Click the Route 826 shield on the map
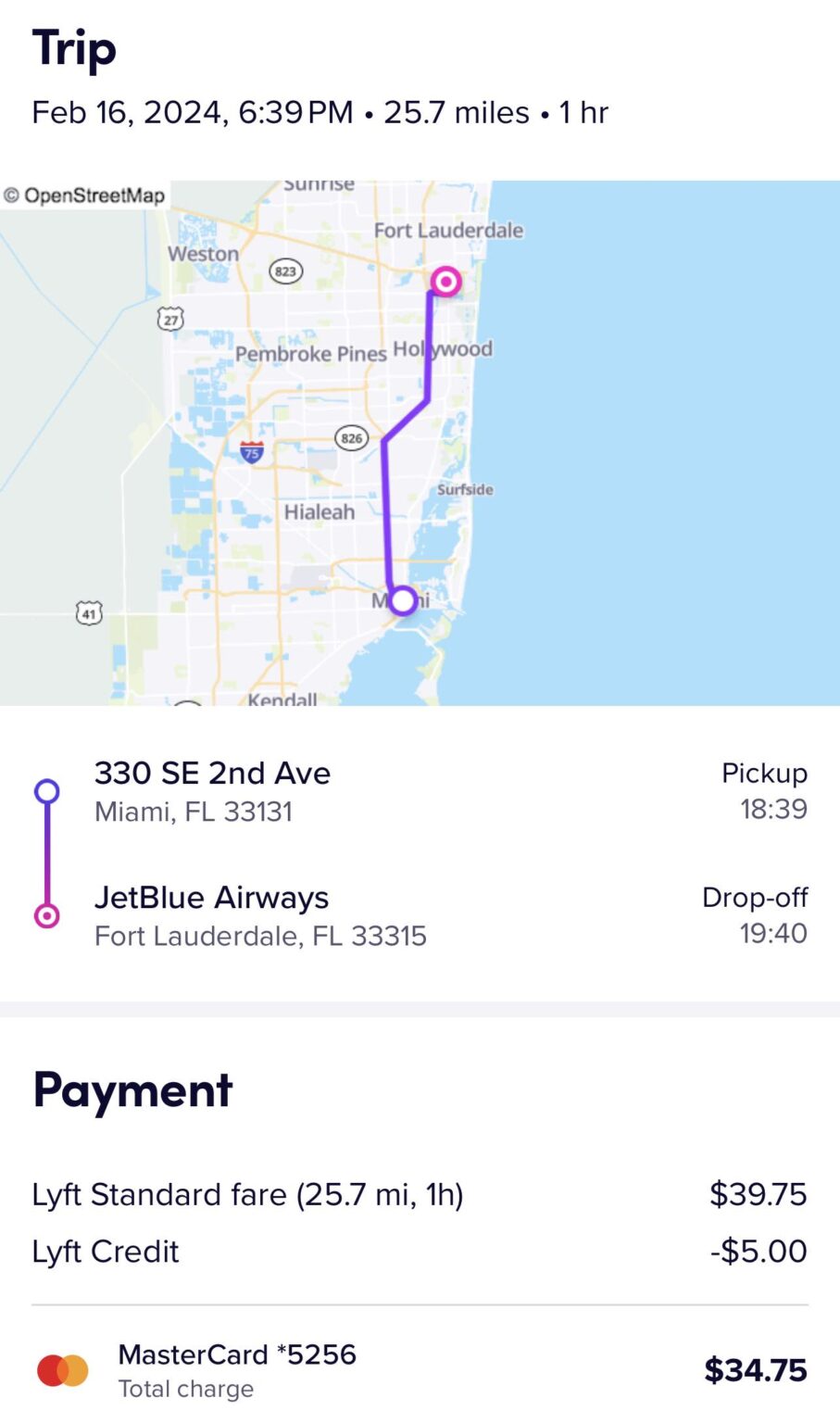 [351, 438]
